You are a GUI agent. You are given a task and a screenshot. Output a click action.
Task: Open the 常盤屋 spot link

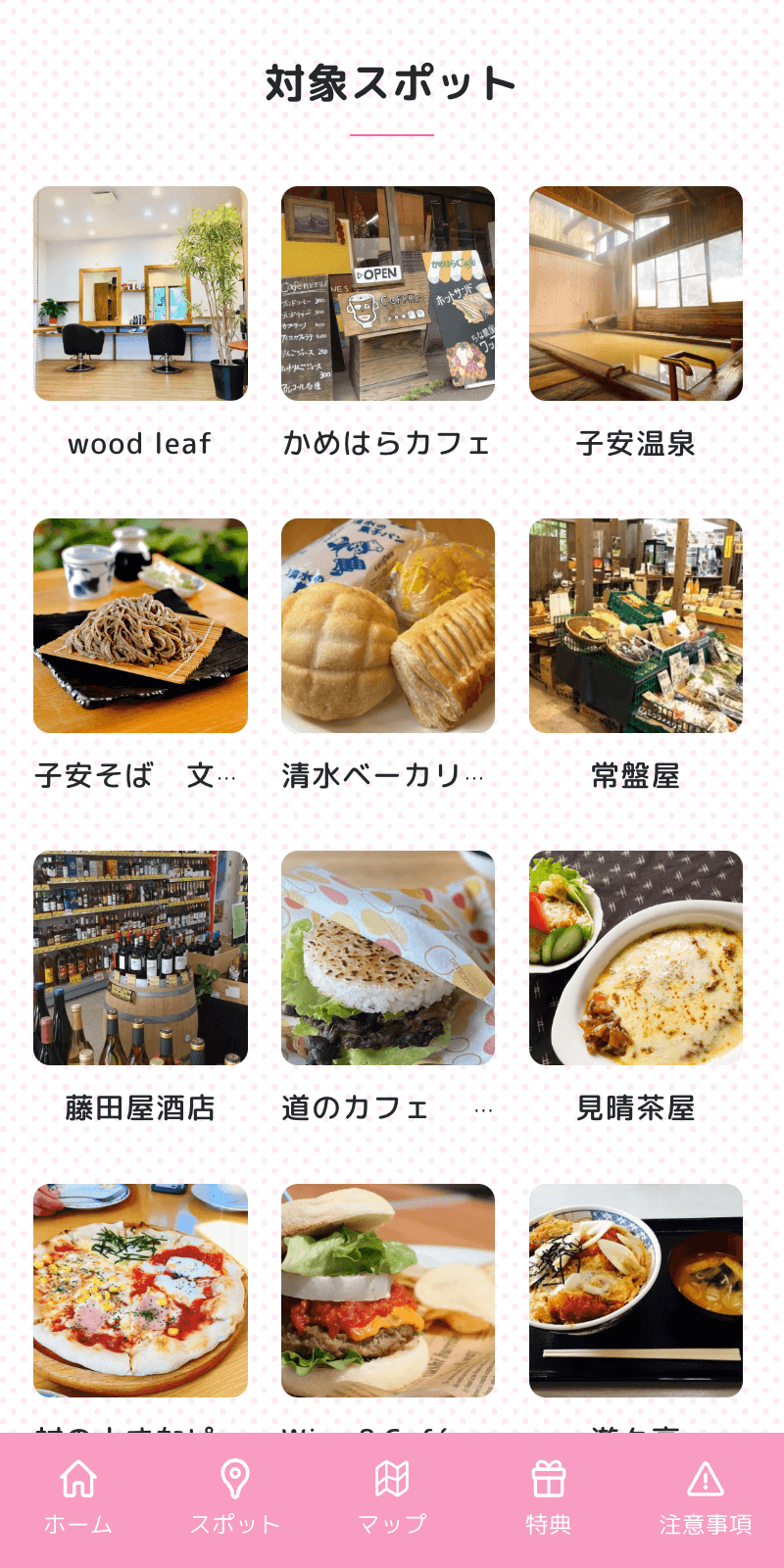pyautogui.click(x=637, y=774)
